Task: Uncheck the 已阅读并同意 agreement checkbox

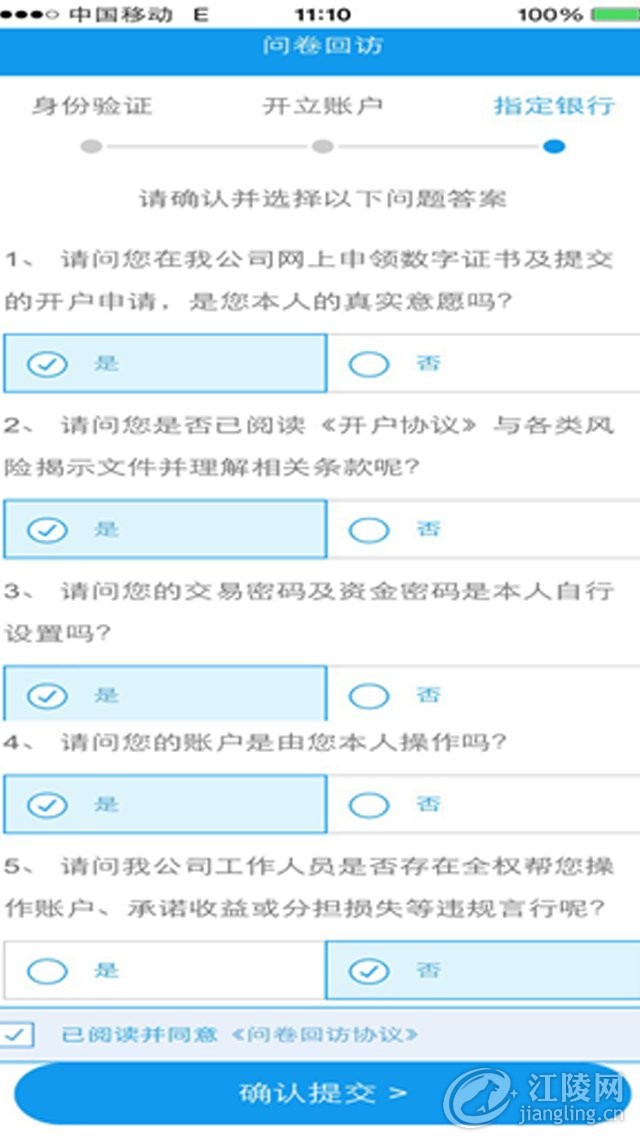Action: tap(17, 1034)
